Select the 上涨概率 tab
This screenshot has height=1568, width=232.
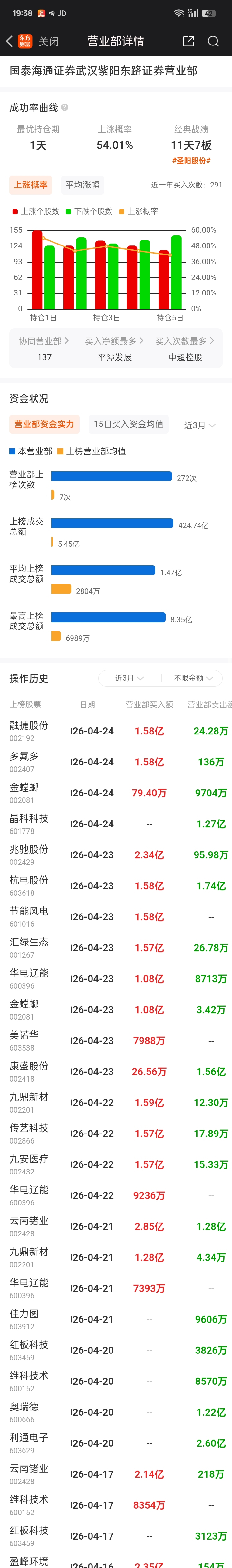[x=31, y=185]
